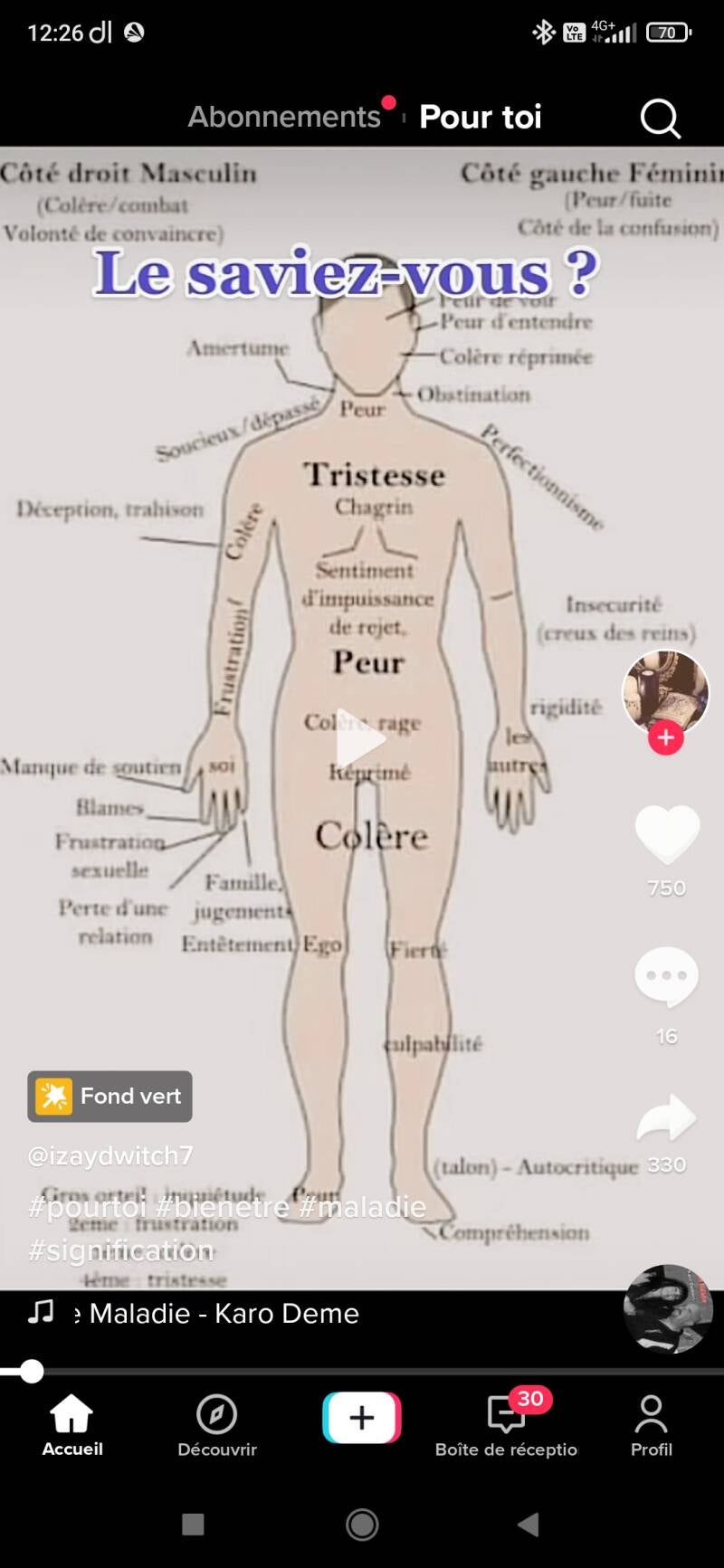The image size is (724, 1568).
Task: Like this video with the heart
Action: [x=667, y=833]
